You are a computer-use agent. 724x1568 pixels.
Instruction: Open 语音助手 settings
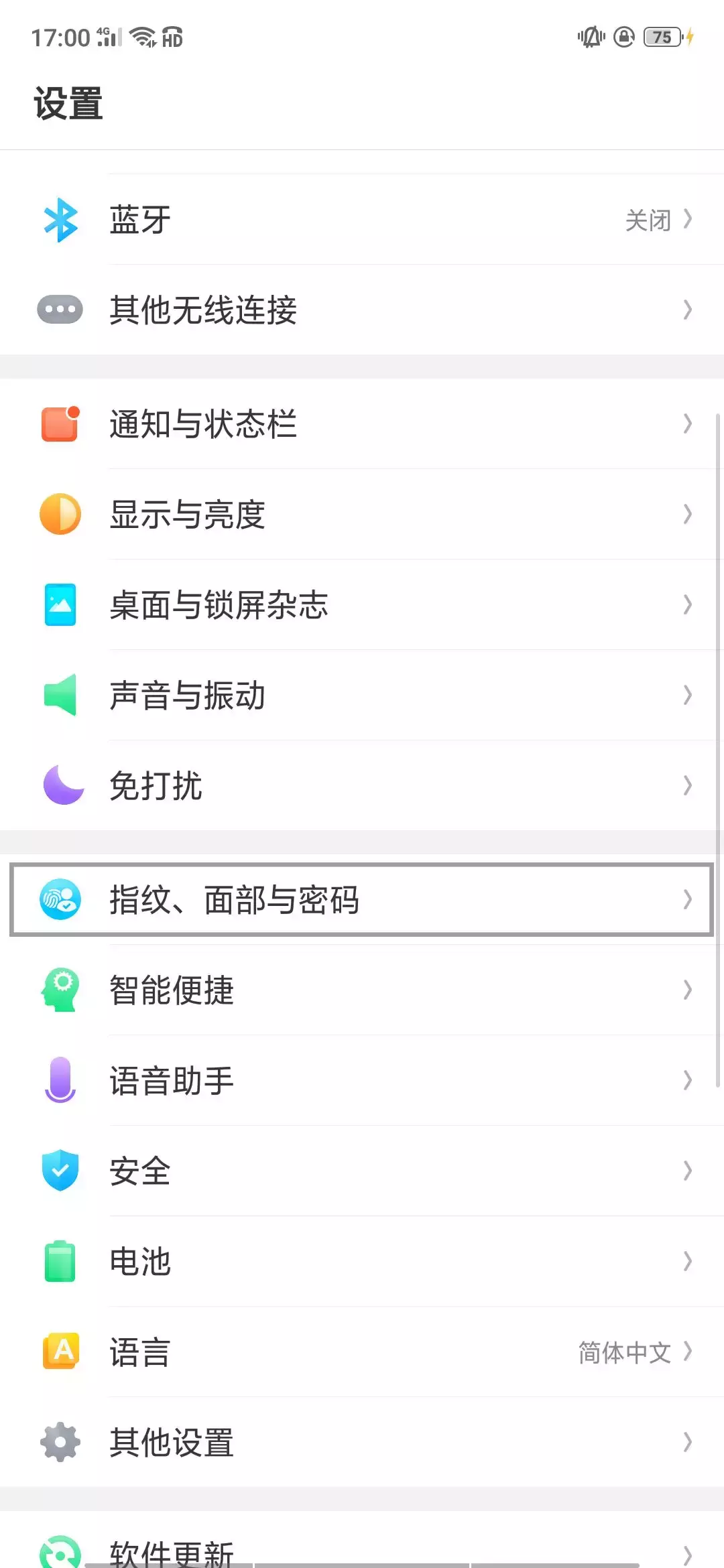362,1081
